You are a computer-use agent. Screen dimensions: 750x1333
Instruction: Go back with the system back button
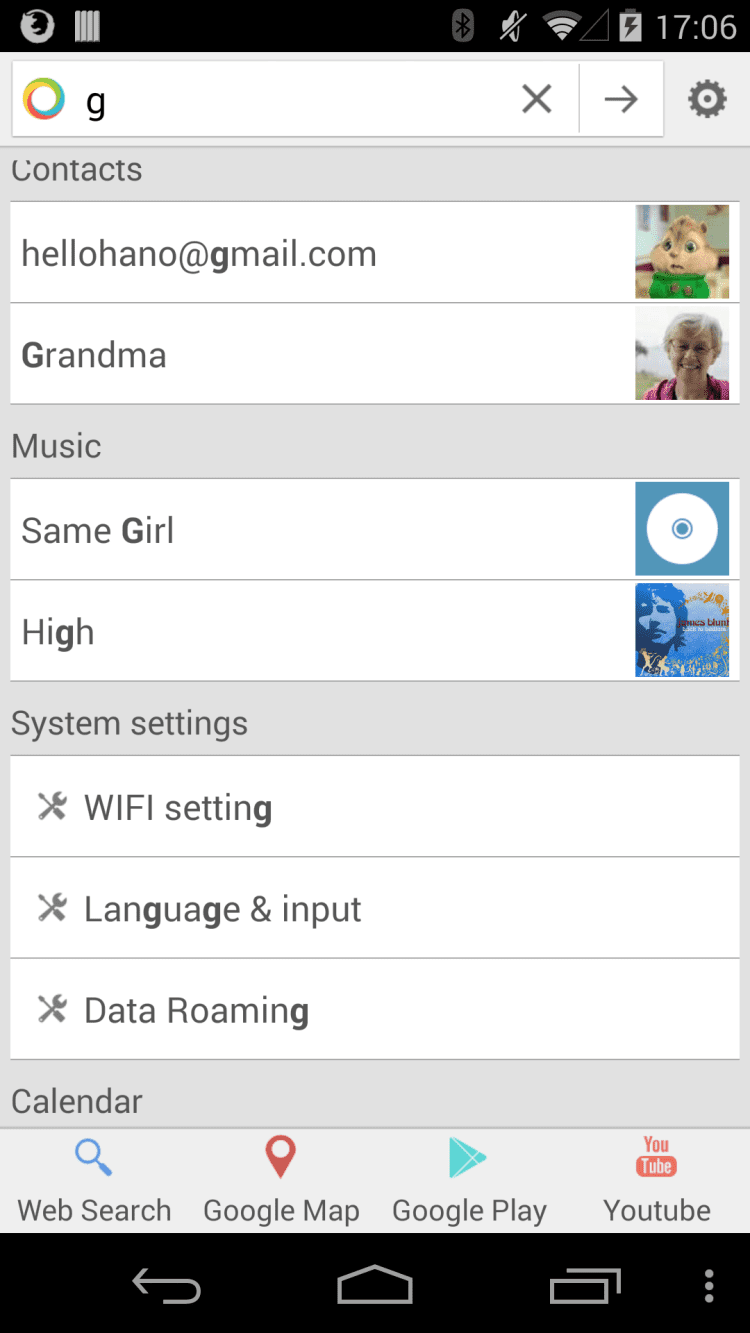point(167,1286)
